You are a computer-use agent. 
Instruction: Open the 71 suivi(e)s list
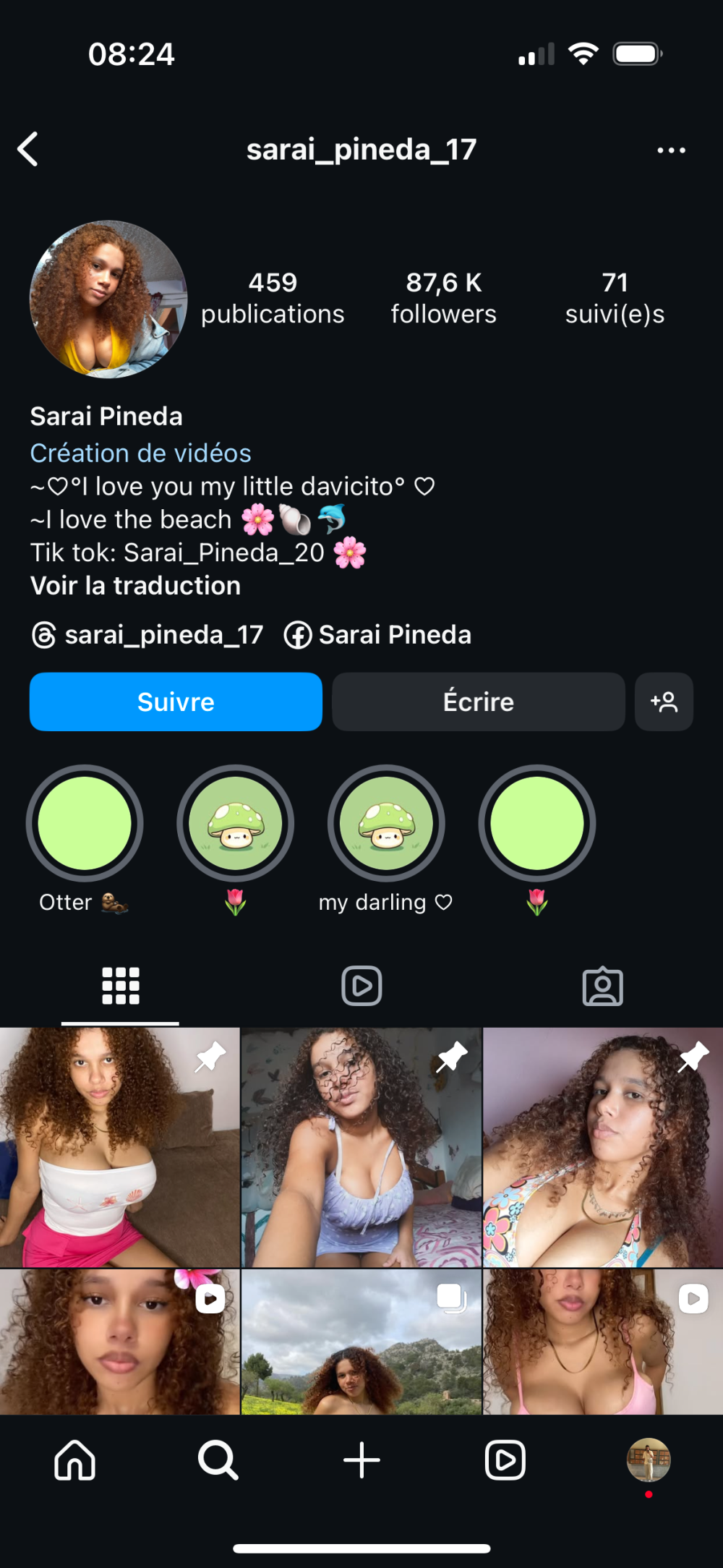(x=615, y=297)
